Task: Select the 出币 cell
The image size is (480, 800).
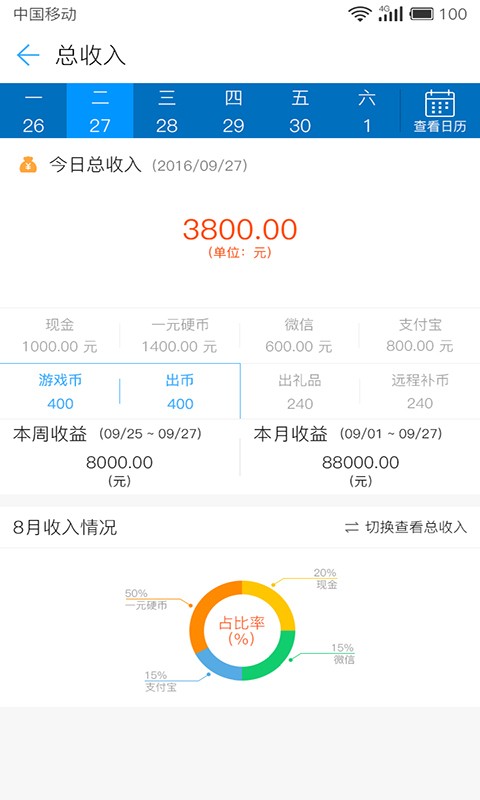Action: click(180, 391)
